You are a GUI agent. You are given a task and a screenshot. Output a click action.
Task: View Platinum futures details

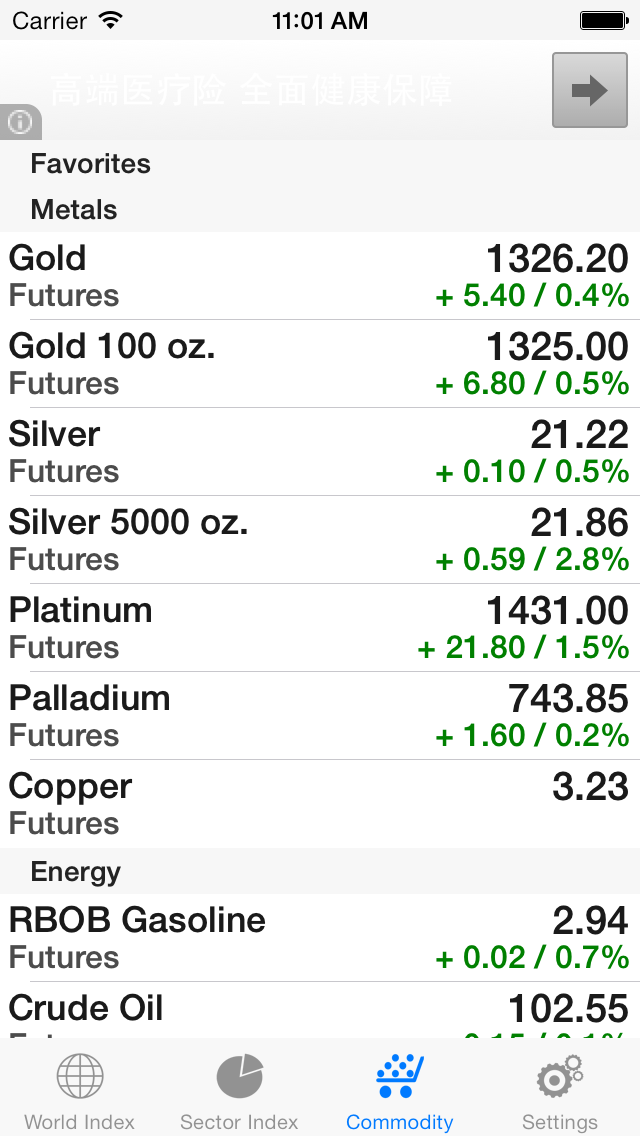coord(320,627)
